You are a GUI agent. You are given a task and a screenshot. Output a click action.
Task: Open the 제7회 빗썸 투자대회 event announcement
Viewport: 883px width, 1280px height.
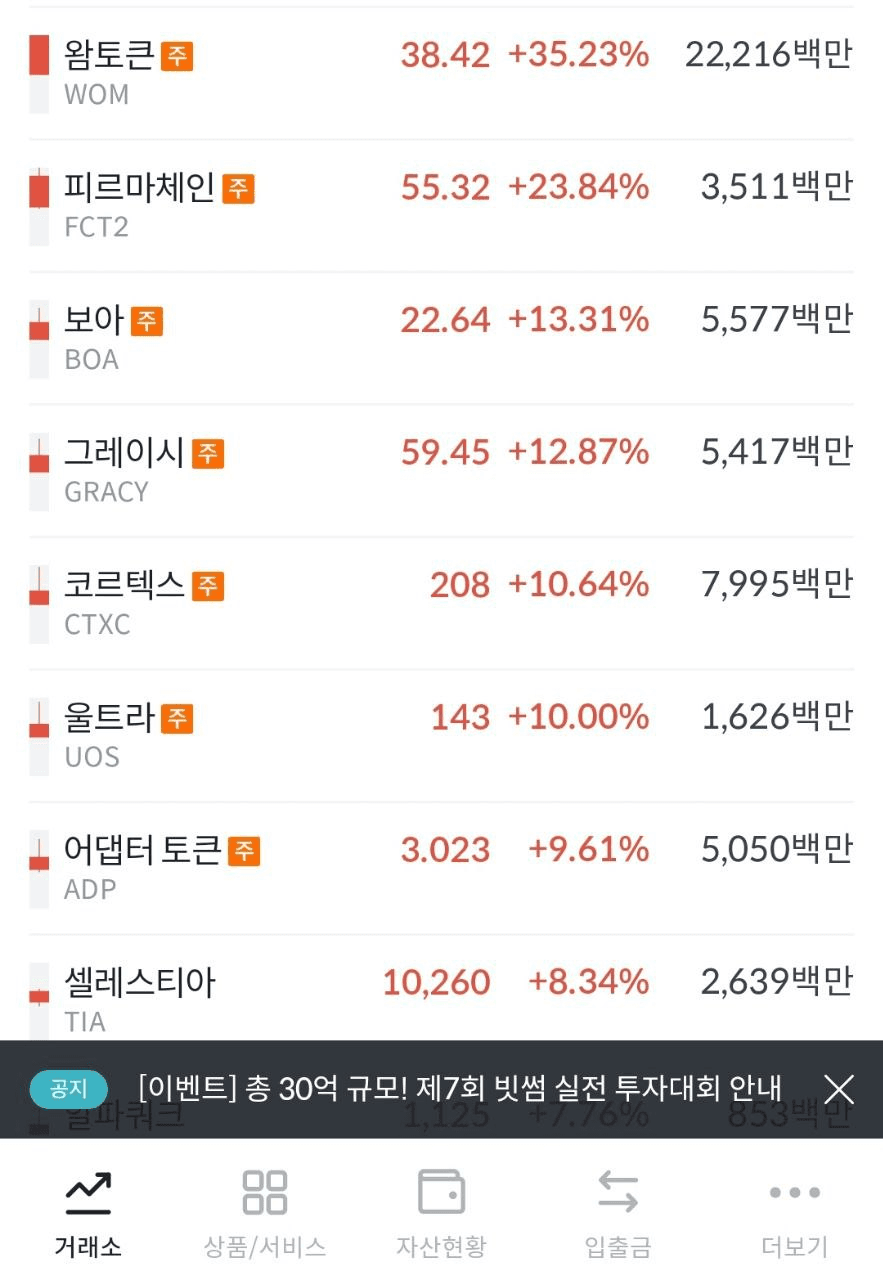tap(450, 1091)
